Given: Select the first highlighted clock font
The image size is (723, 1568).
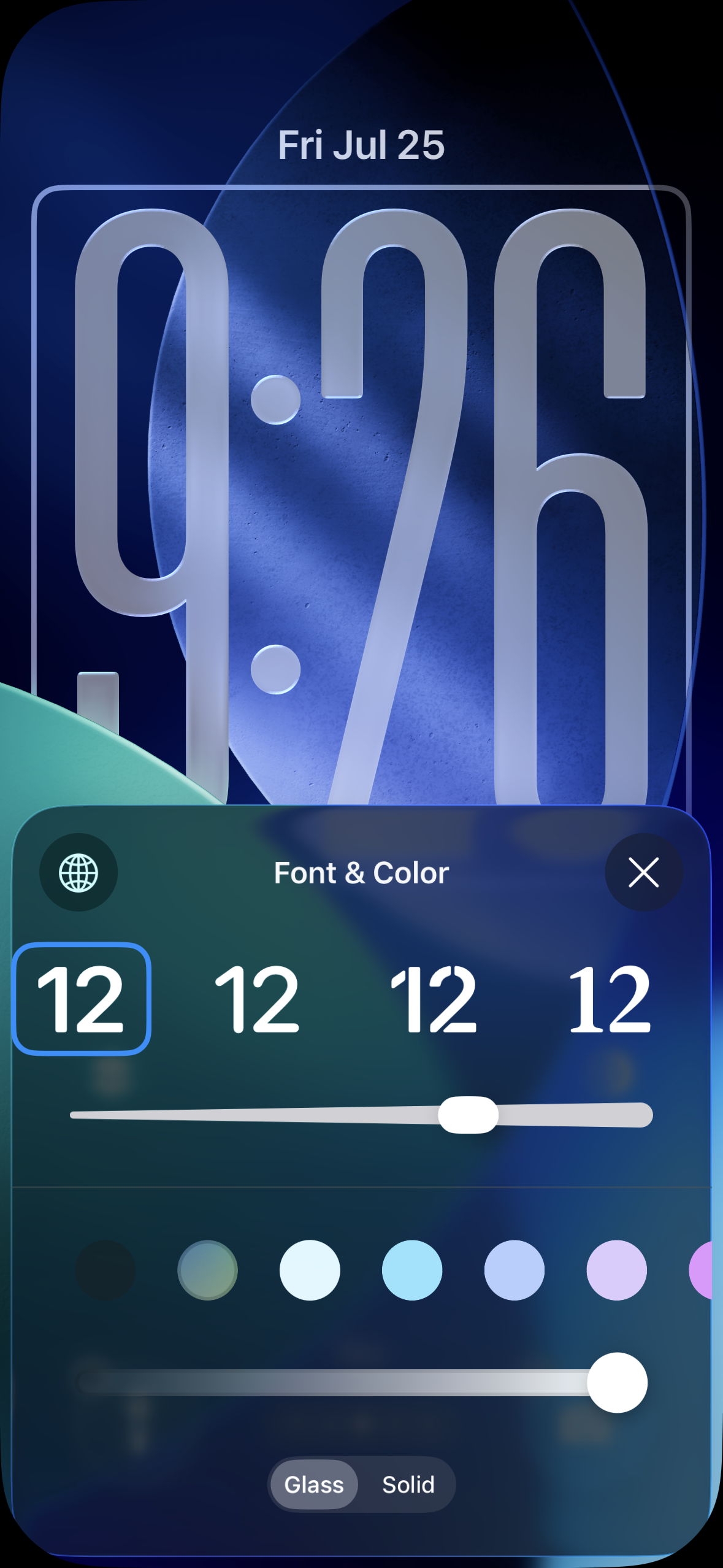Looking at the screenshot, I should (x=82, y=999).
